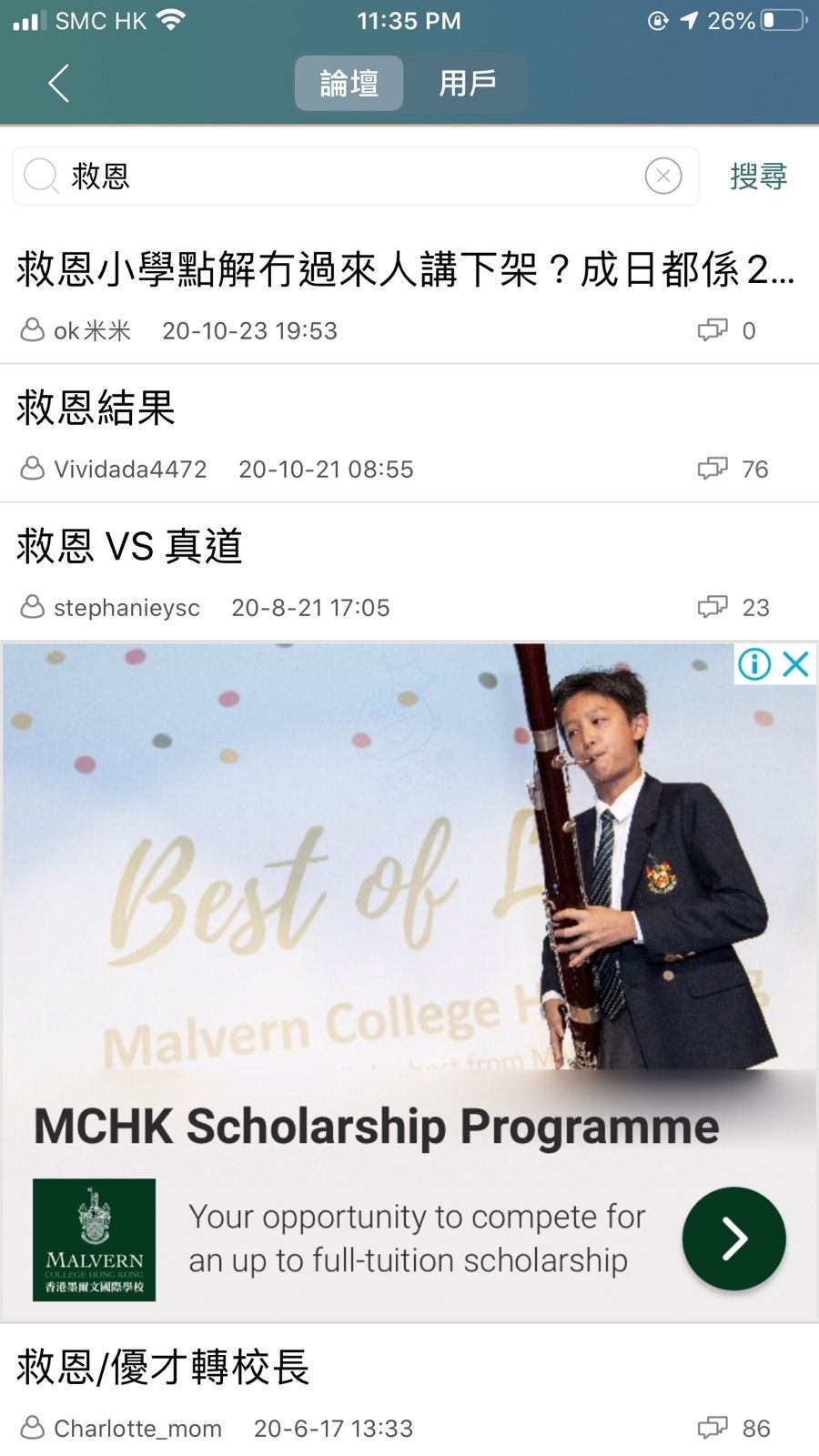The width and height of the screenshot is (819, 1456).
Task: Close the Malvern College advertisement
Action: [x=796, y=664]
